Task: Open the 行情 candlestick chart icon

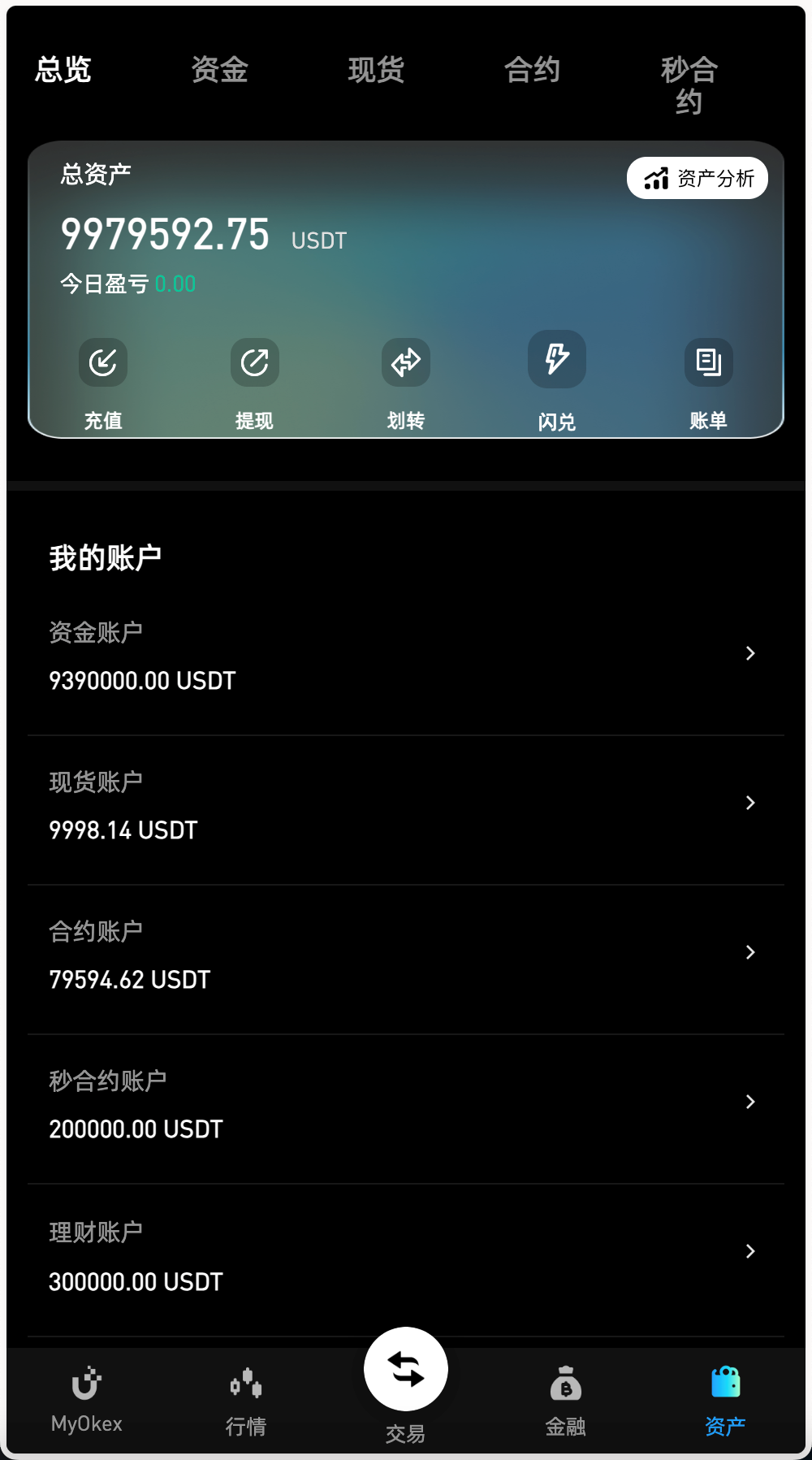Action: 246,1384
